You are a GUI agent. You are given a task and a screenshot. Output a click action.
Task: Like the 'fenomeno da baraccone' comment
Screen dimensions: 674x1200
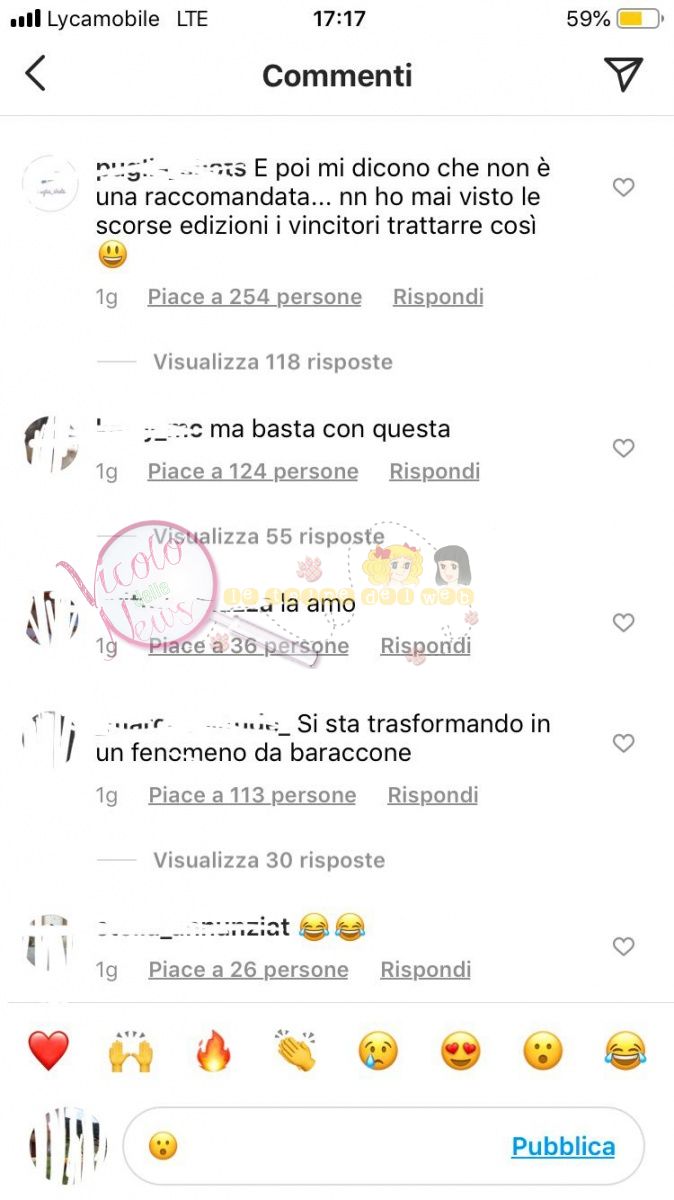tap(623, 743)
